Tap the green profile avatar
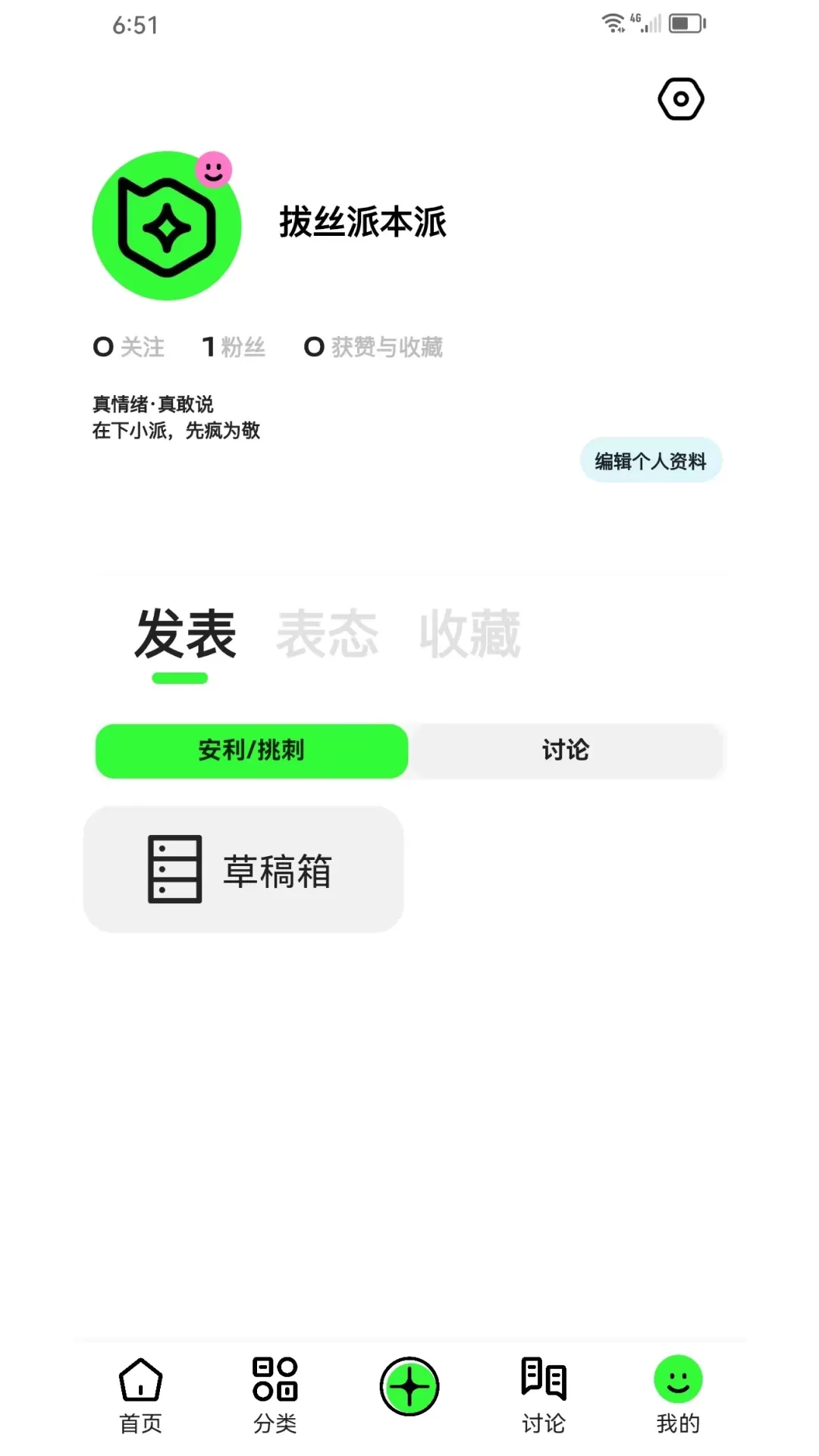This screenshot has height=1456, width=819. pyautogui.click(x=167, y=225)
